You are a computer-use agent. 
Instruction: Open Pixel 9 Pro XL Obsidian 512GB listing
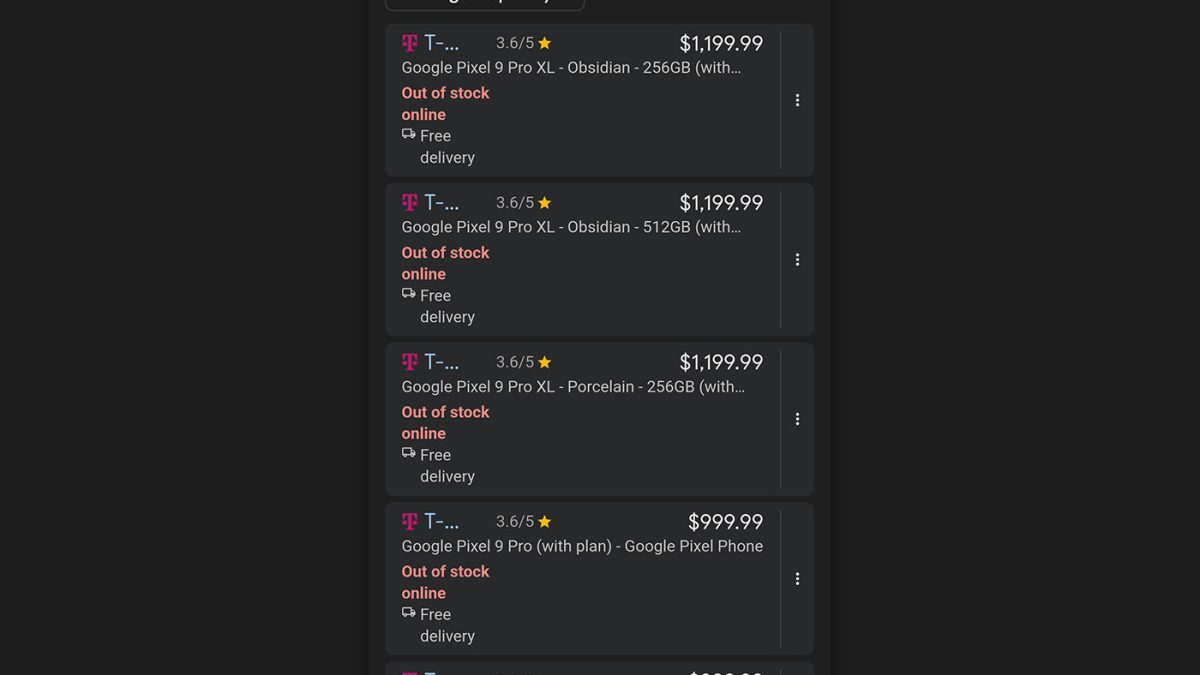[x=571, y=227]
